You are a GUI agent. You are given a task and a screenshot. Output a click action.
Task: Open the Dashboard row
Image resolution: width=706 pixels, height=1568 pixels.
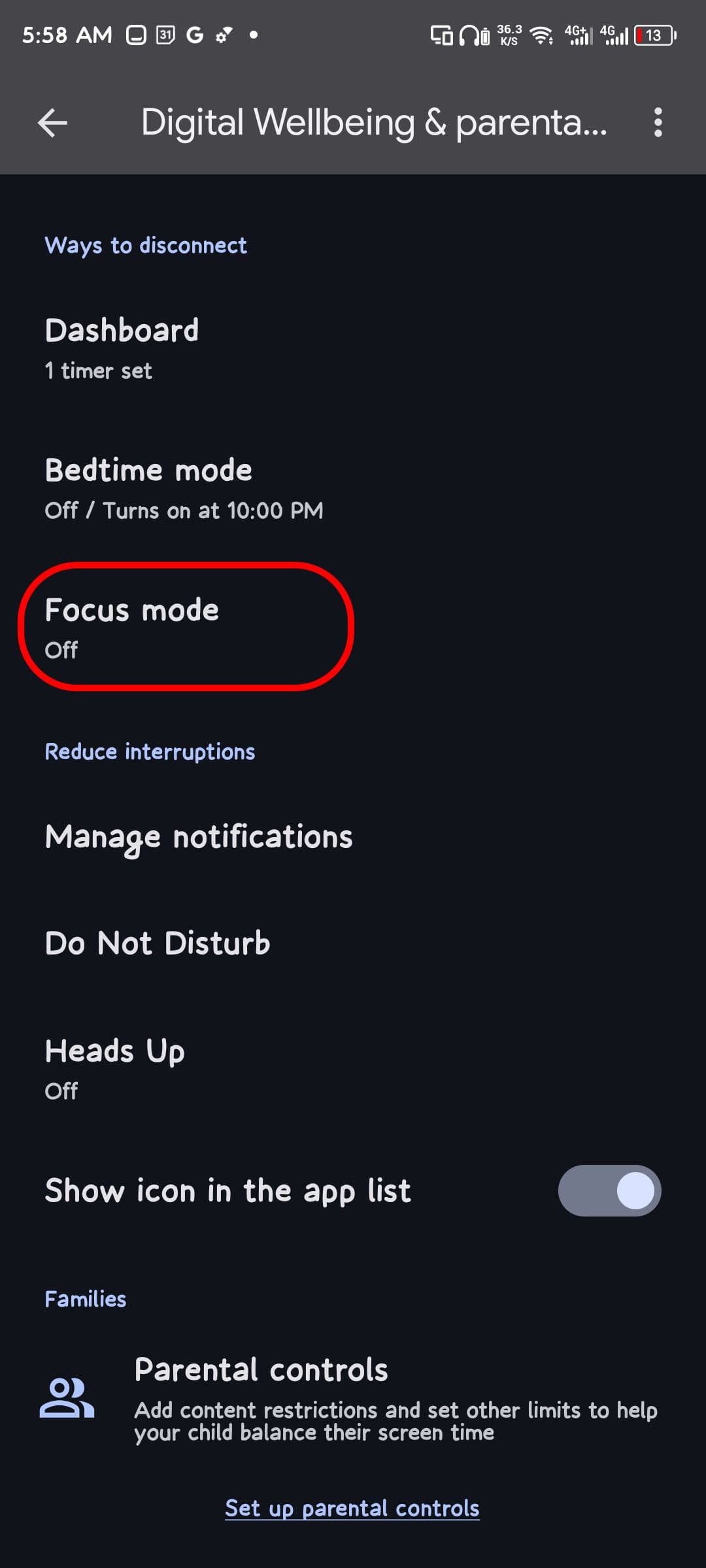(x=122, y=349)
